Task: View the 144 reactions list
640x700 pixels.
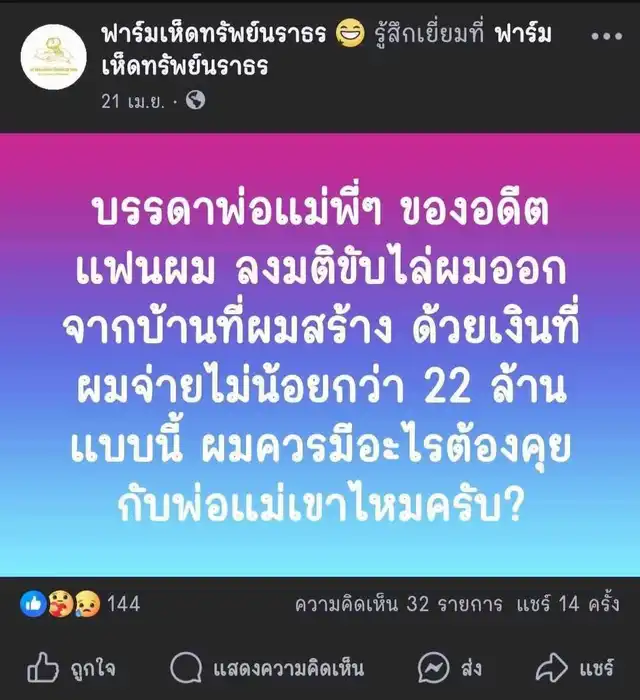Action: (82, 604)
